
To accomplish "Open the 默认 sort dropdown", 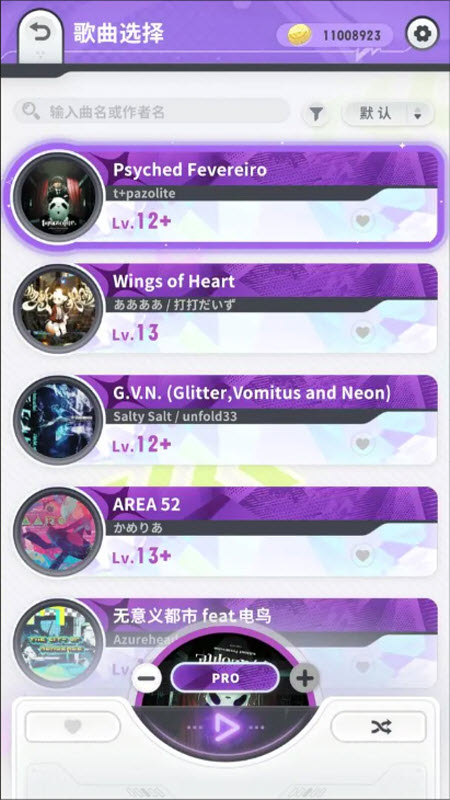I will pos(388,113).
